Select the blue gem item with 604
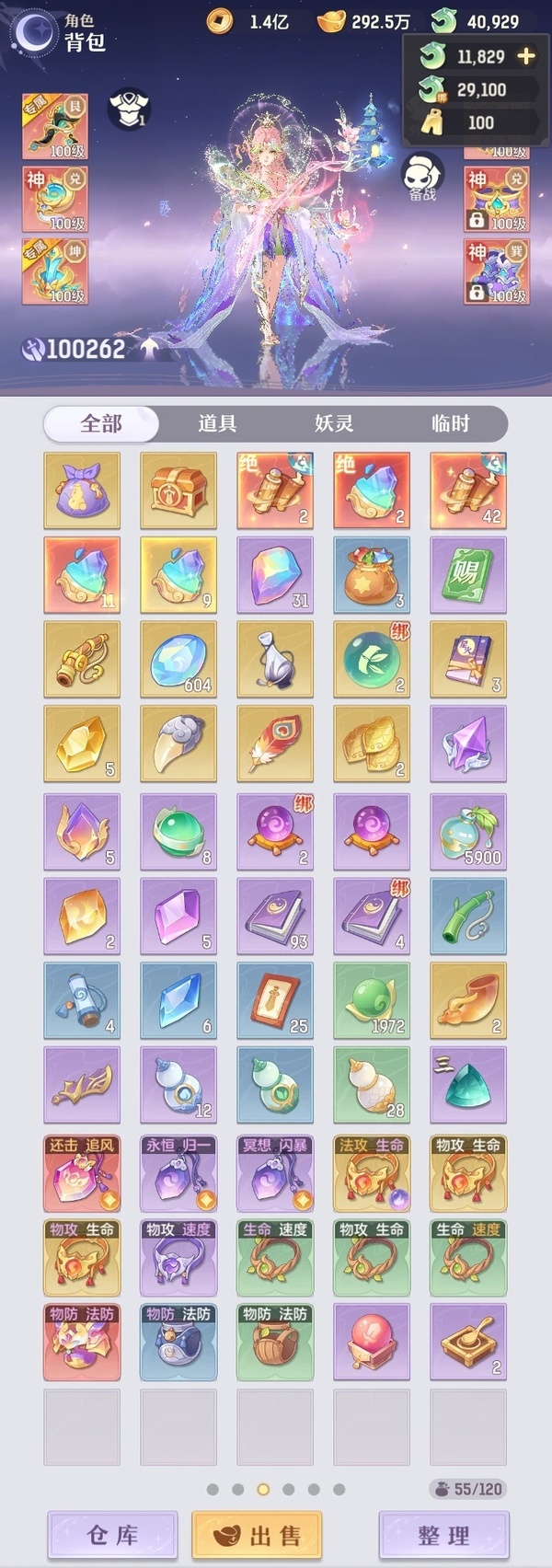552x1568 pixels. pos(178,660)
